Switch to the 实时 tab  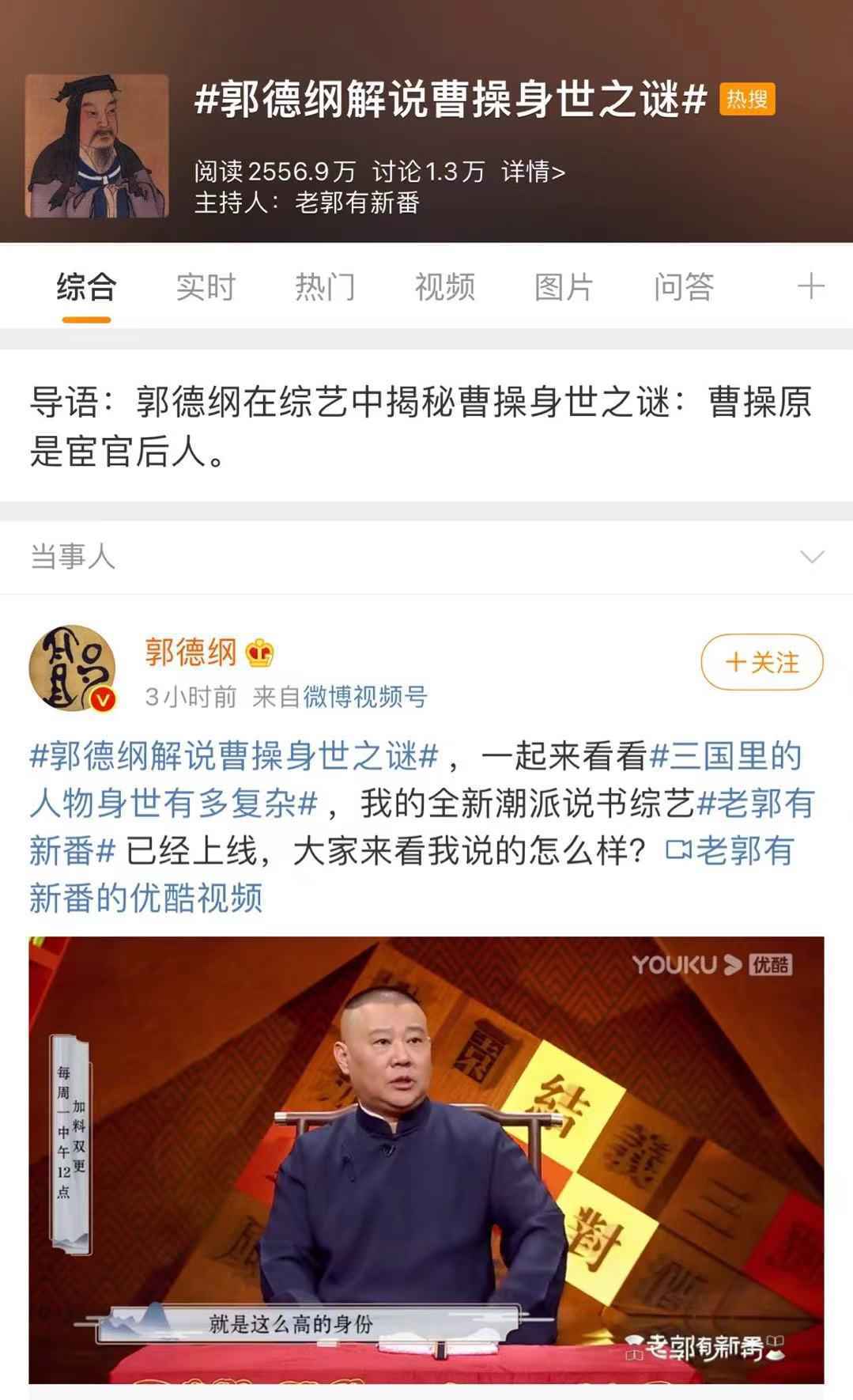204,287
